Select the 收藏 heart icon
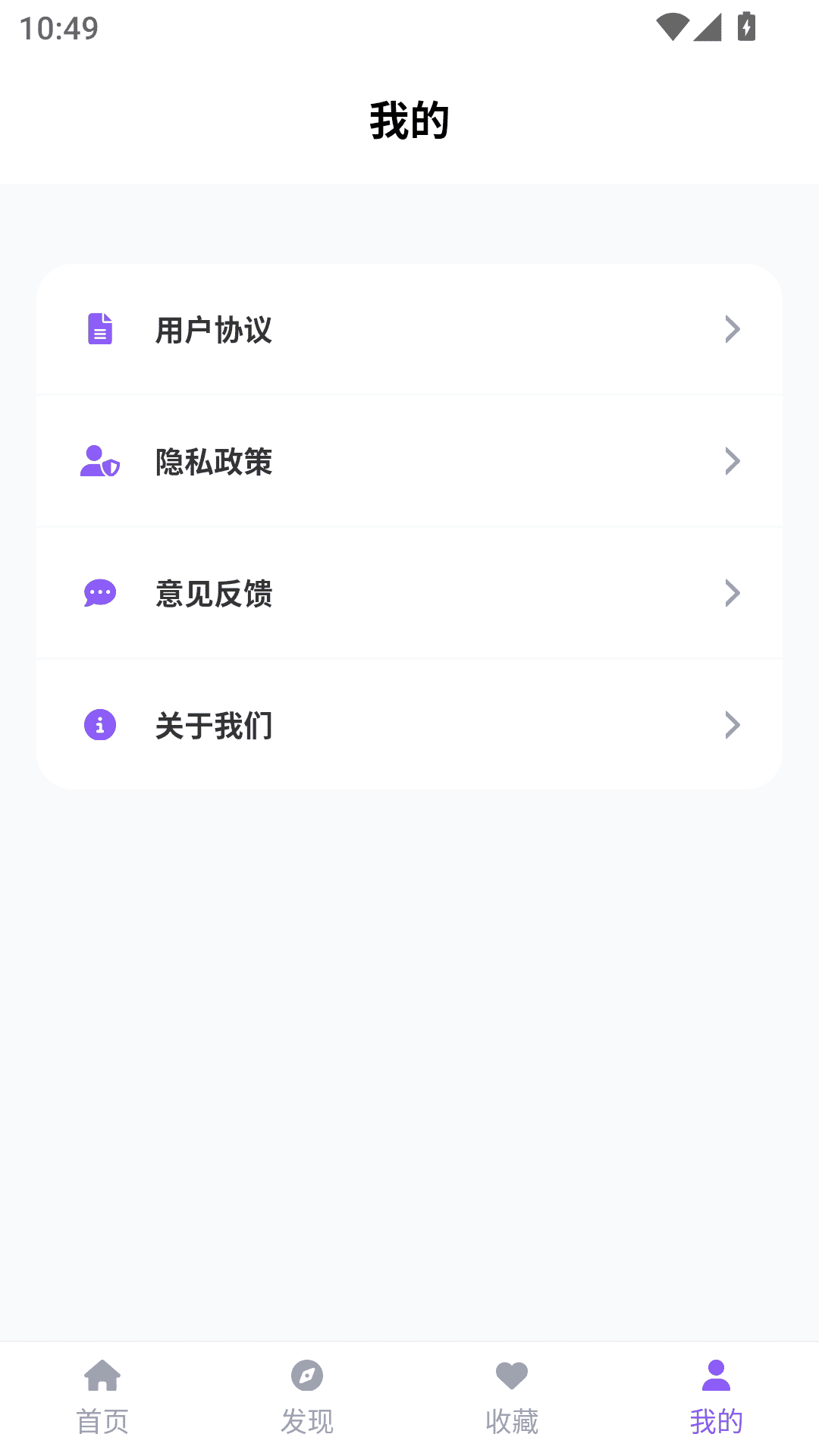Screen dimensions: 819x1456 click(512, 1375)
